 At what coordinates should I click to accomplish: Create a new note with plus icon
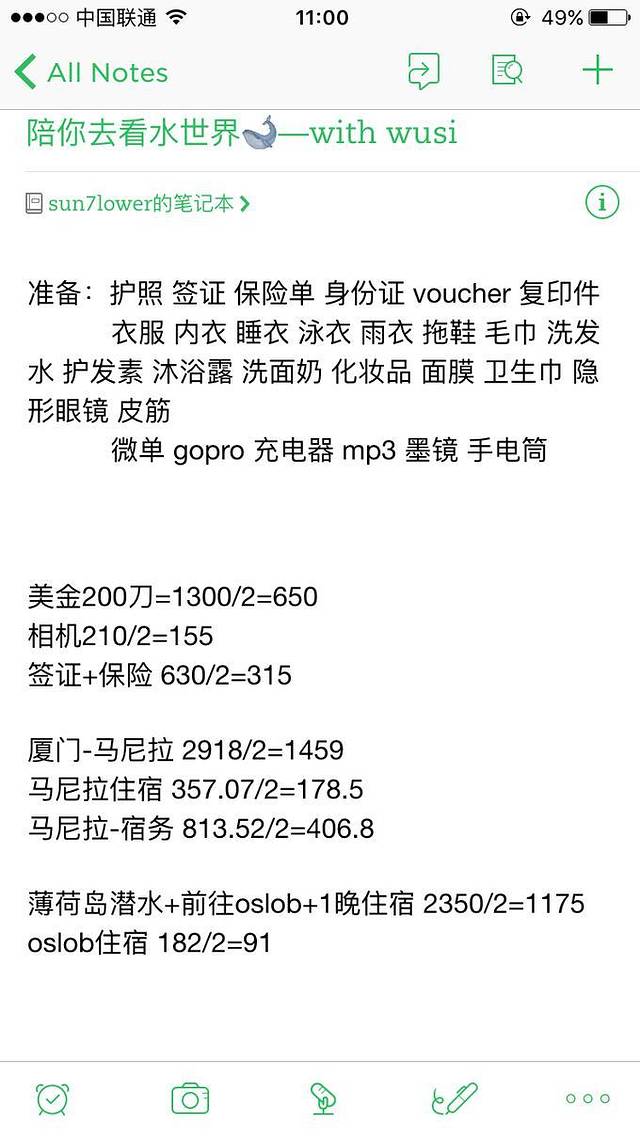pyautogui.click(x=597, y=71)
